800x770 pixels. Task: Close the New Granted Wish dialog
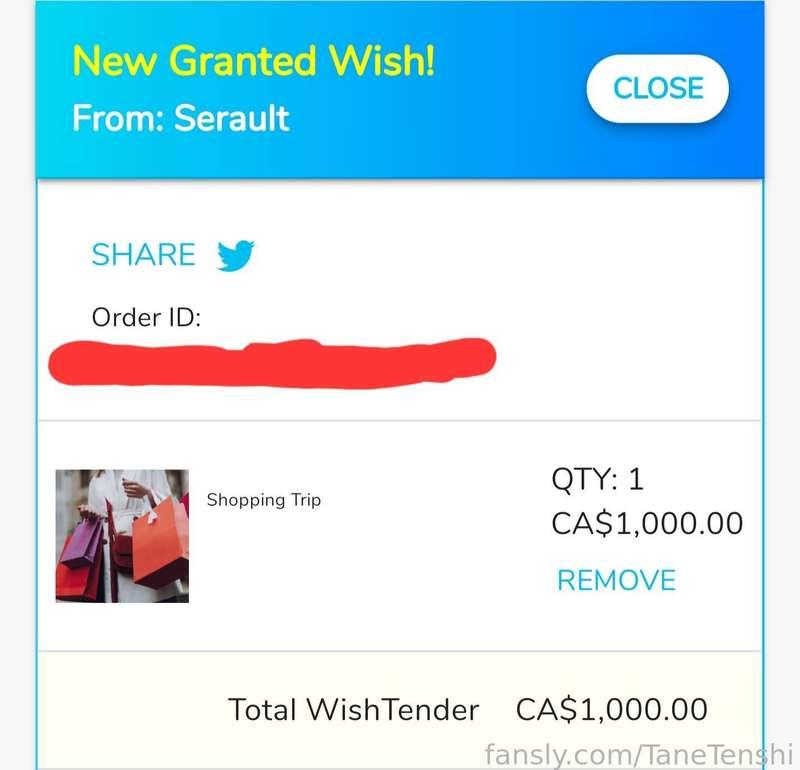[657, 89]
